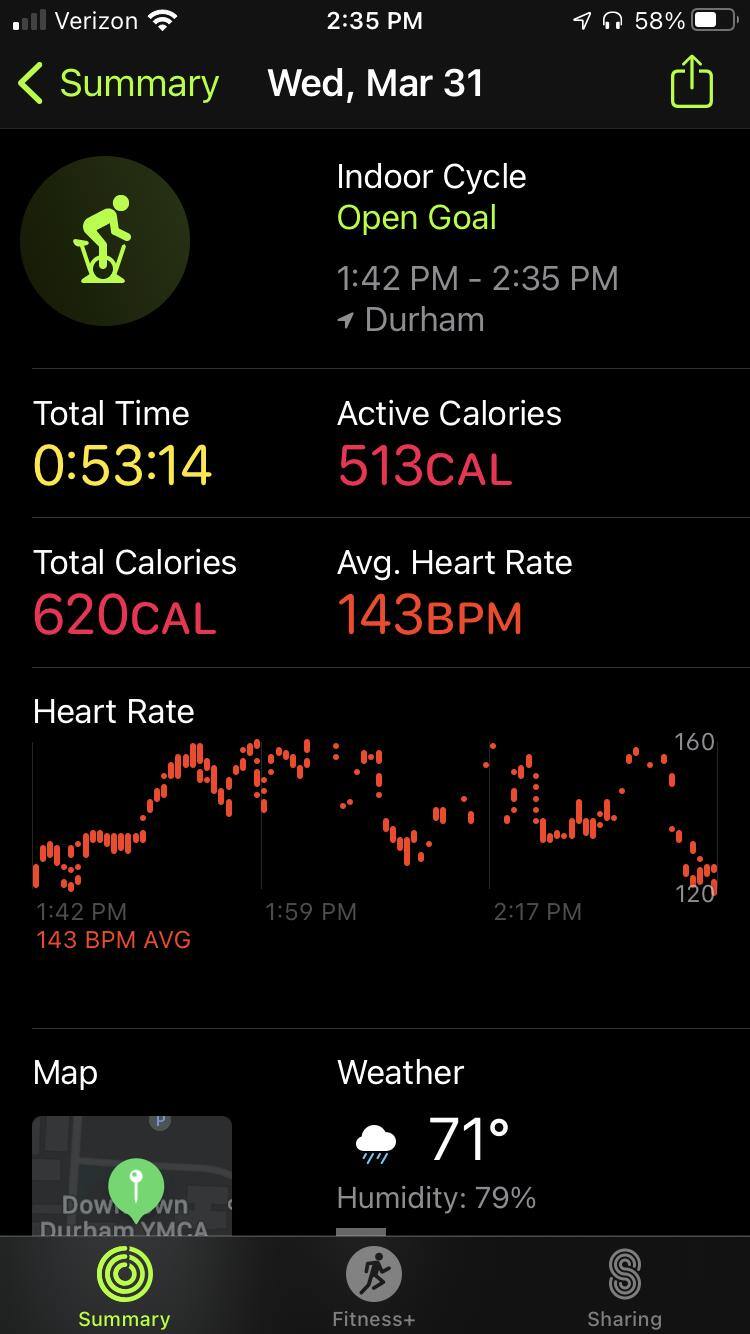Share this Indoor Cycle workout
The height and width of the screenshot is (1334, 750).
point(691,82)
